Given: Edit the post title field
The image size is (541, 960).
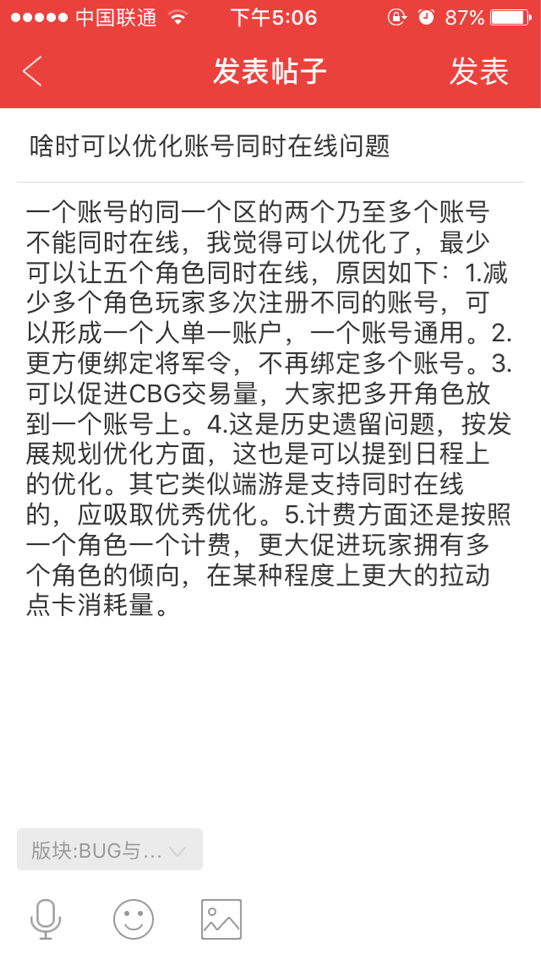Looking at the screenshot, I should click(x=270, y=147).
